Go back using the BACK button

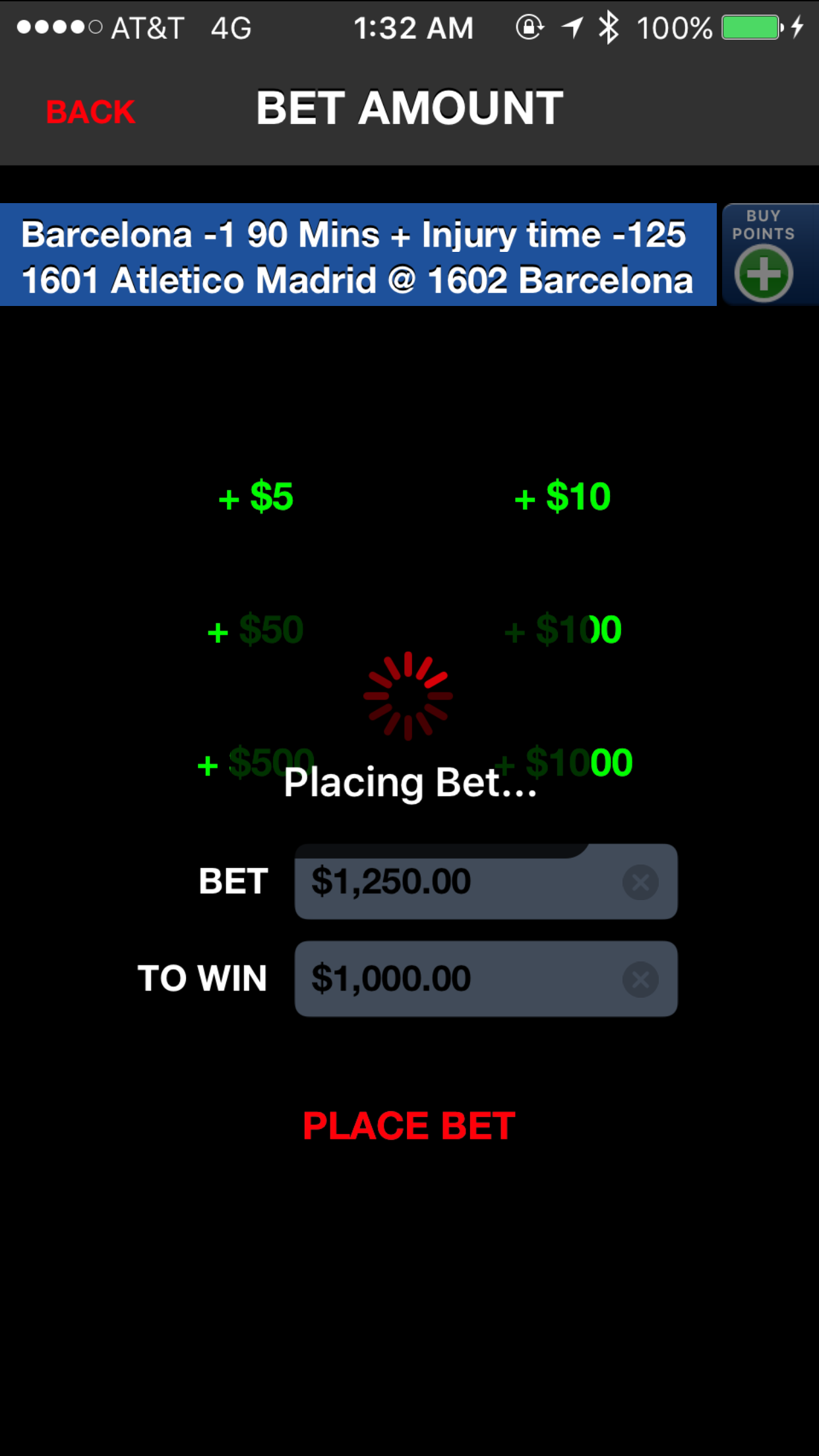(90, 111)
